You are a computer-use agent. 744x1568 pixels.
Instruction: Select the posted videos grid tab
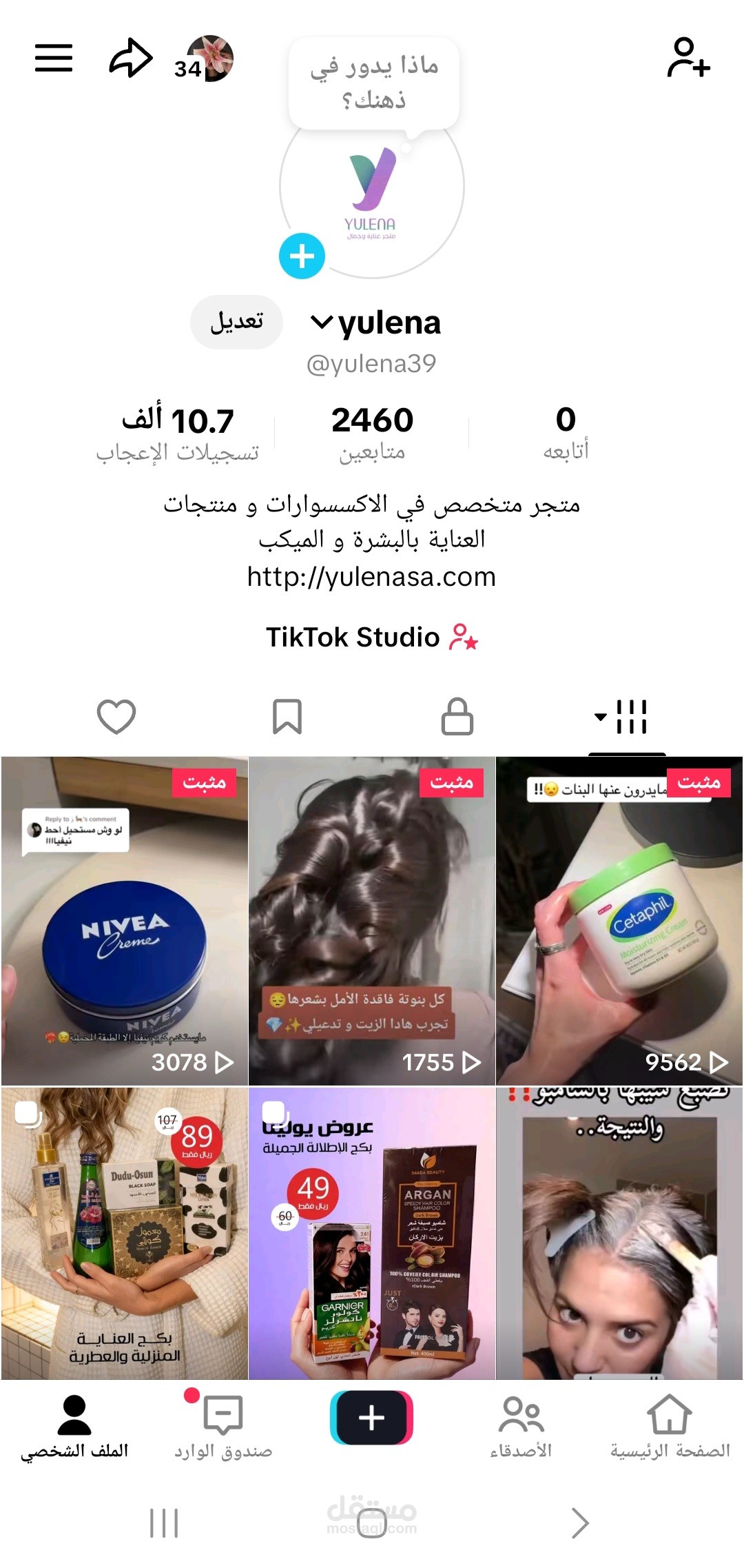click(622, 717)
